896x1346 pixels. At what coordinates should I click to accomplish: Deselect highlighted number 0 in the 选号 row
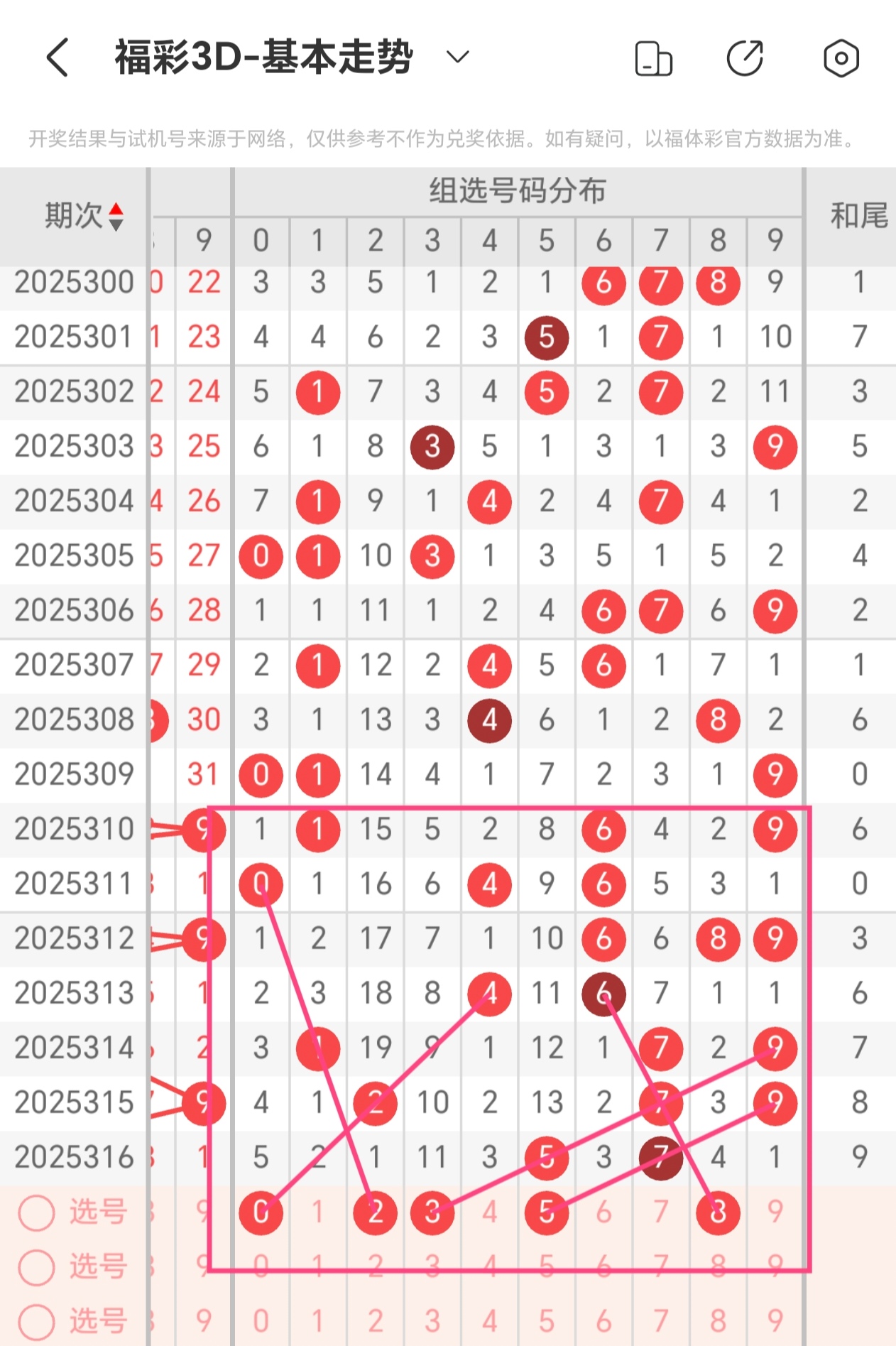[x=261, y=1212]
